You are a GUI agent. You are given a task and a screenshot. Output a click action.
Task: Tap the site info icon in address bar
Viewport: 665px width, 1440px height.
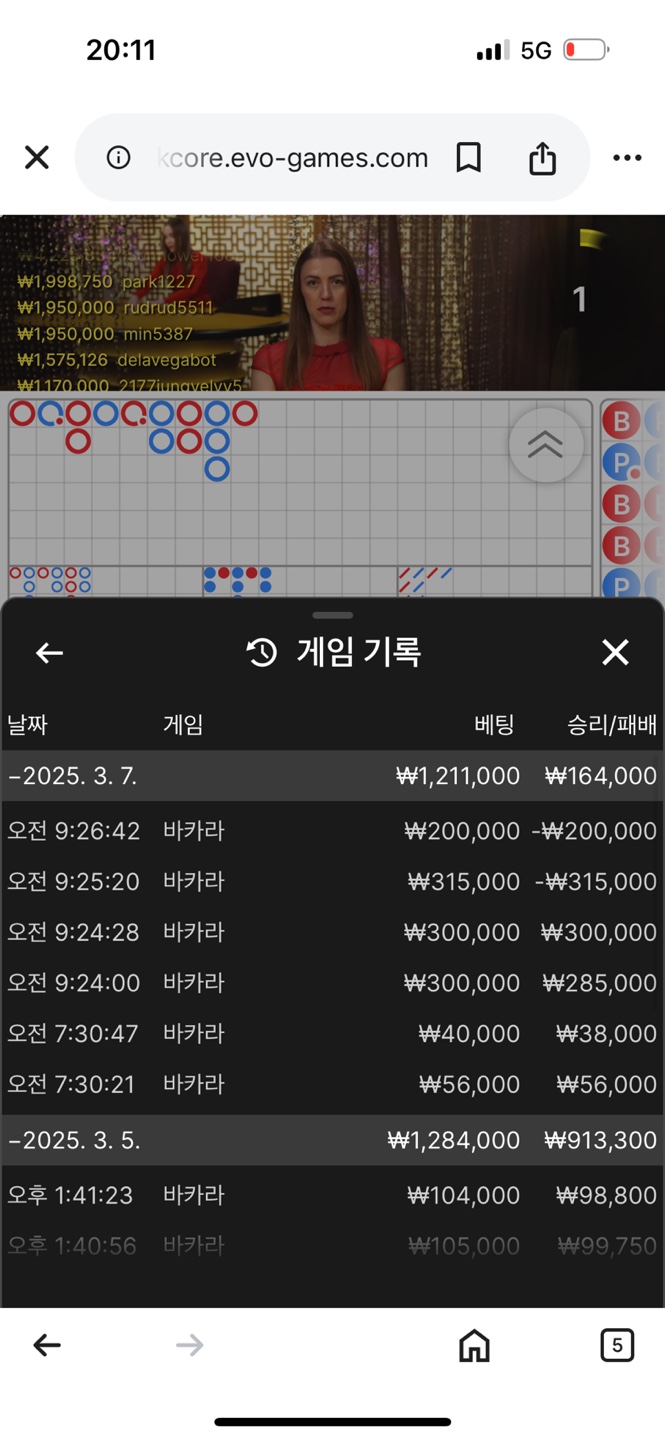[118, 157]
